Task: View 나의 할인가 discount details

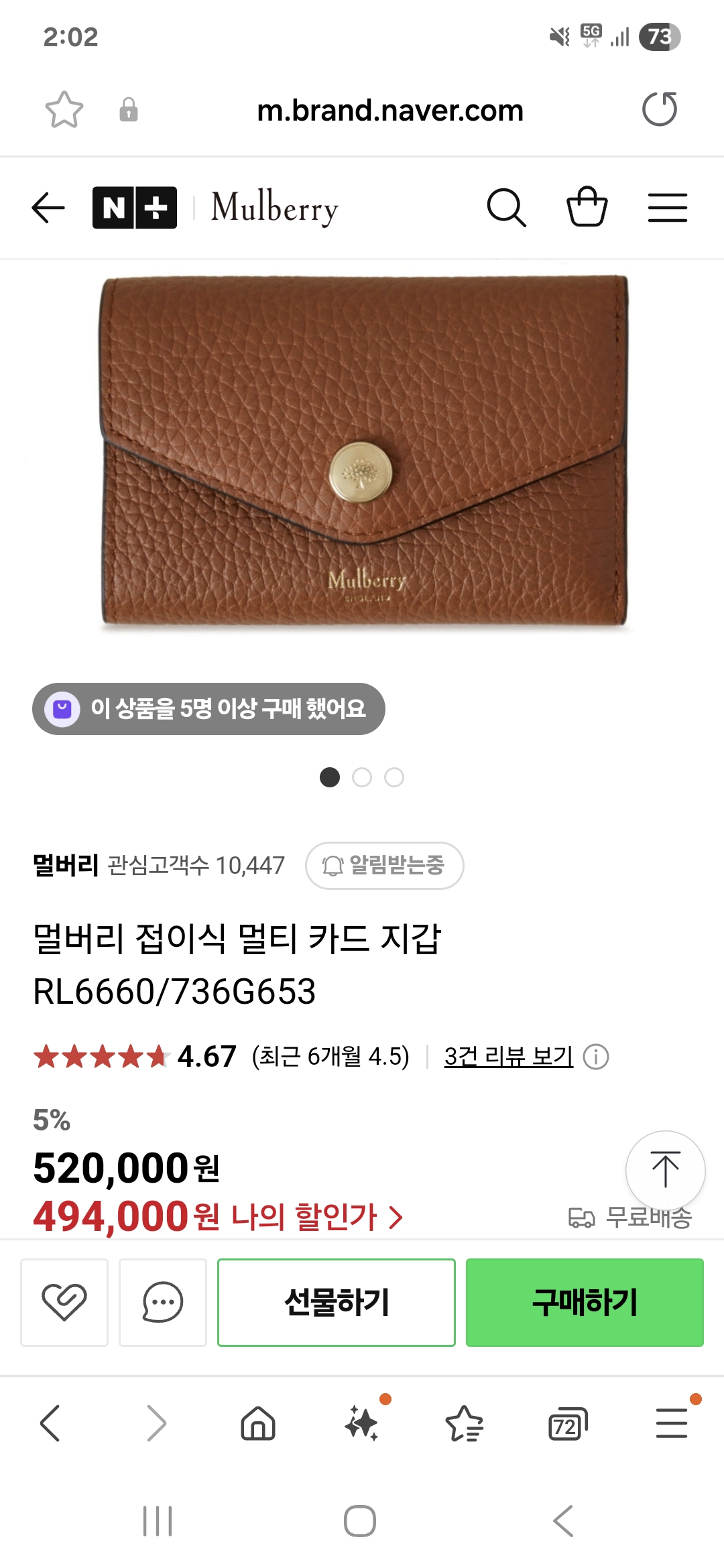Action: (x=315, y=1217)
